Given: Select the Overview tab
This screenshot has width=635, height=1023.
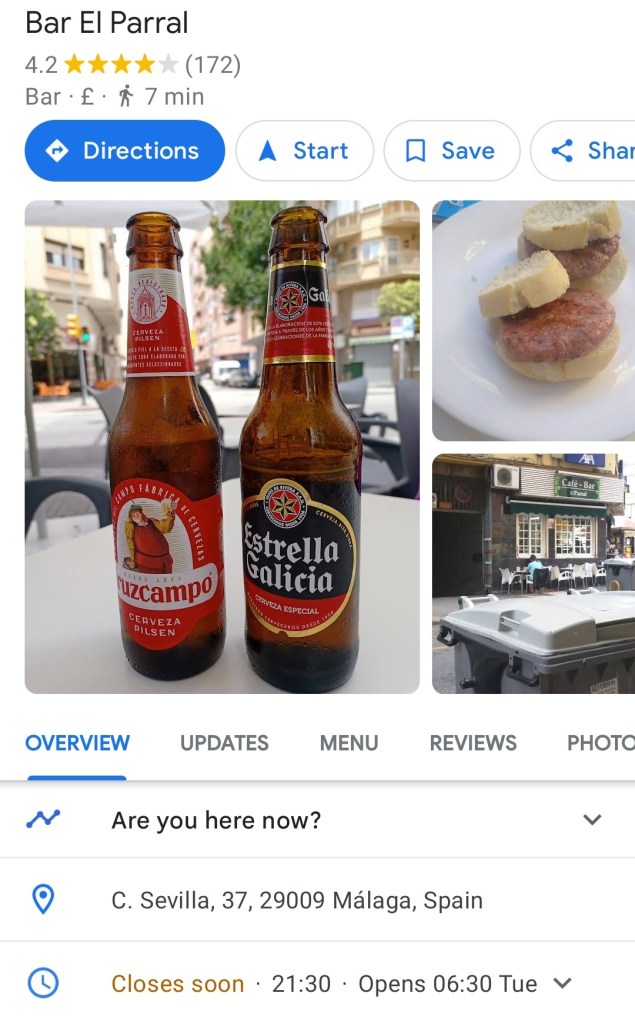Looking at the screenshot, I should click(77, 743).
